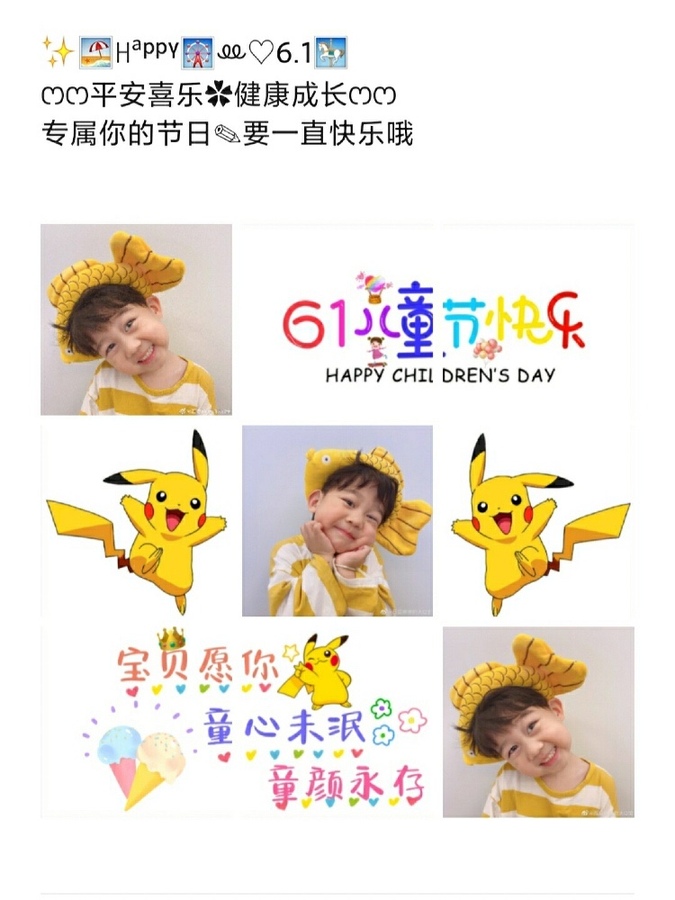Open the sixth grid image of mirrored Pikachu
Image resolution: width=675 pixels, height=900 pixels.
(x=538, y=521)
